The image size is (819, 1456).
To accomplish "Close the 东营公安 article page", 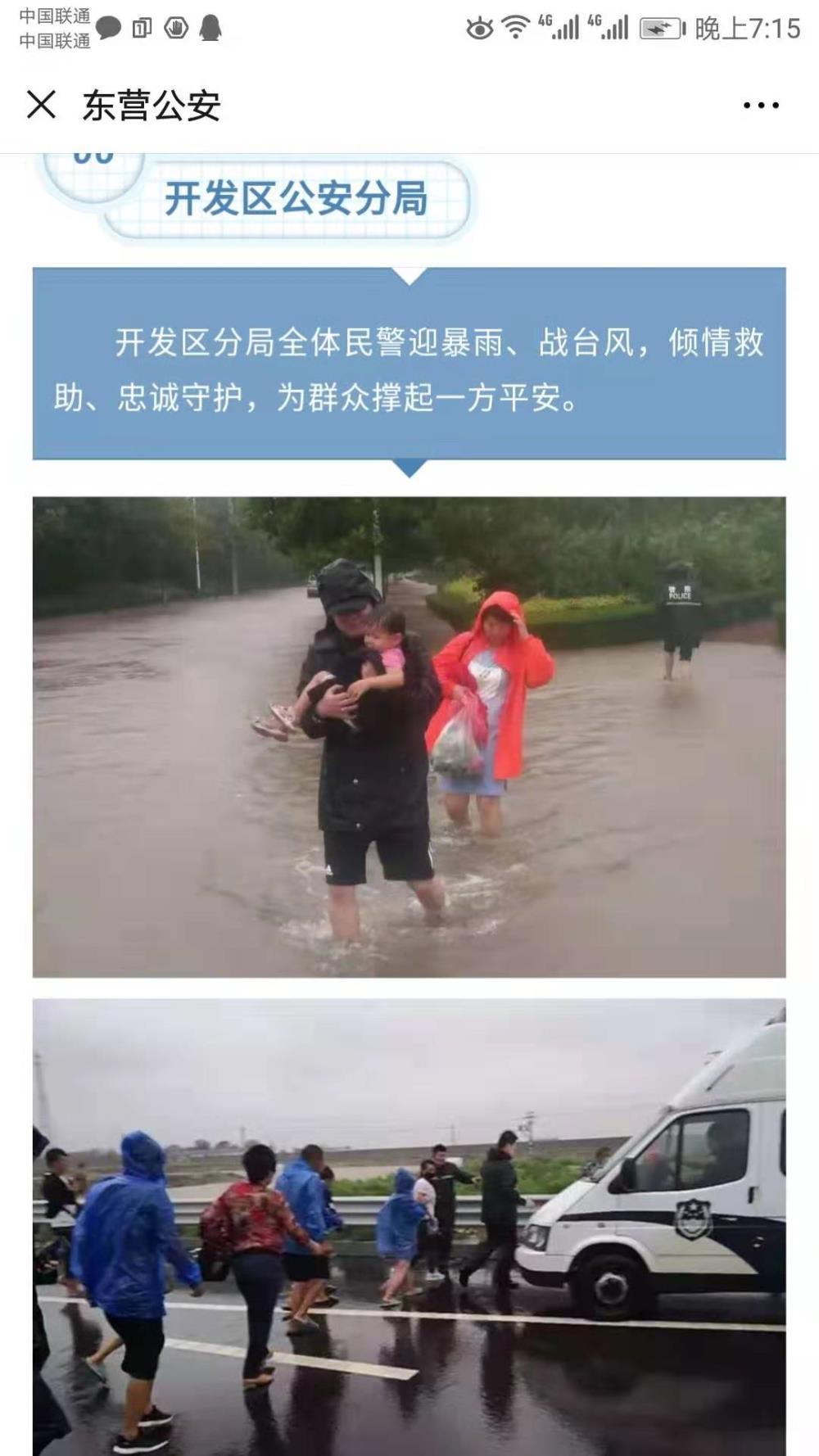I will (x=41, y=105).
